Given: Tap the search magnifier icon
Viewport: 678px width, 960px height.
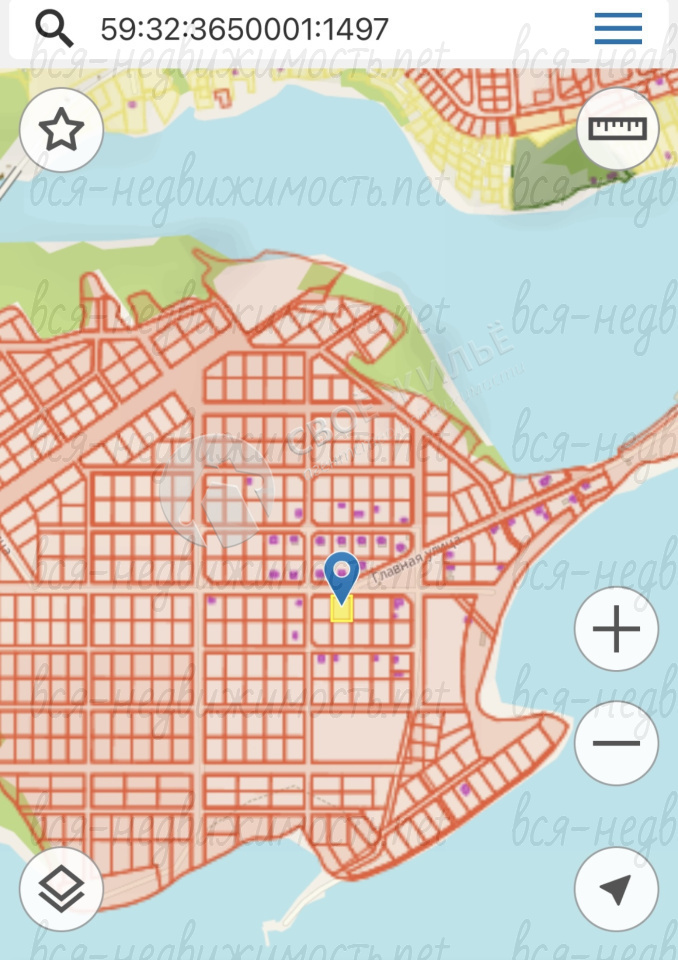Looking at the screenshot, I should [x=56, y=27].
